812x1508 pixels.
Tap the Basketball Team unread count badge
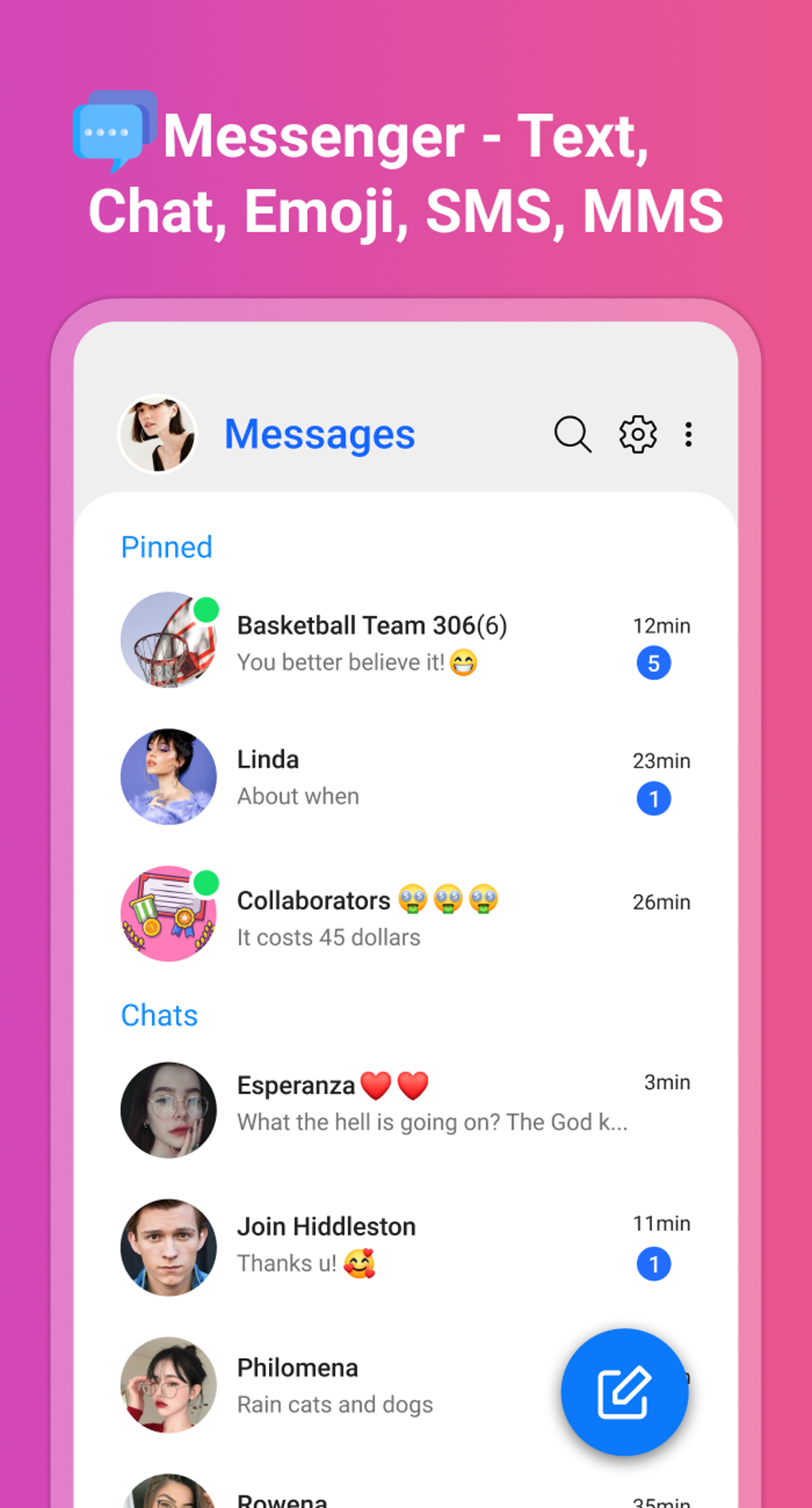tap(654, 662)
